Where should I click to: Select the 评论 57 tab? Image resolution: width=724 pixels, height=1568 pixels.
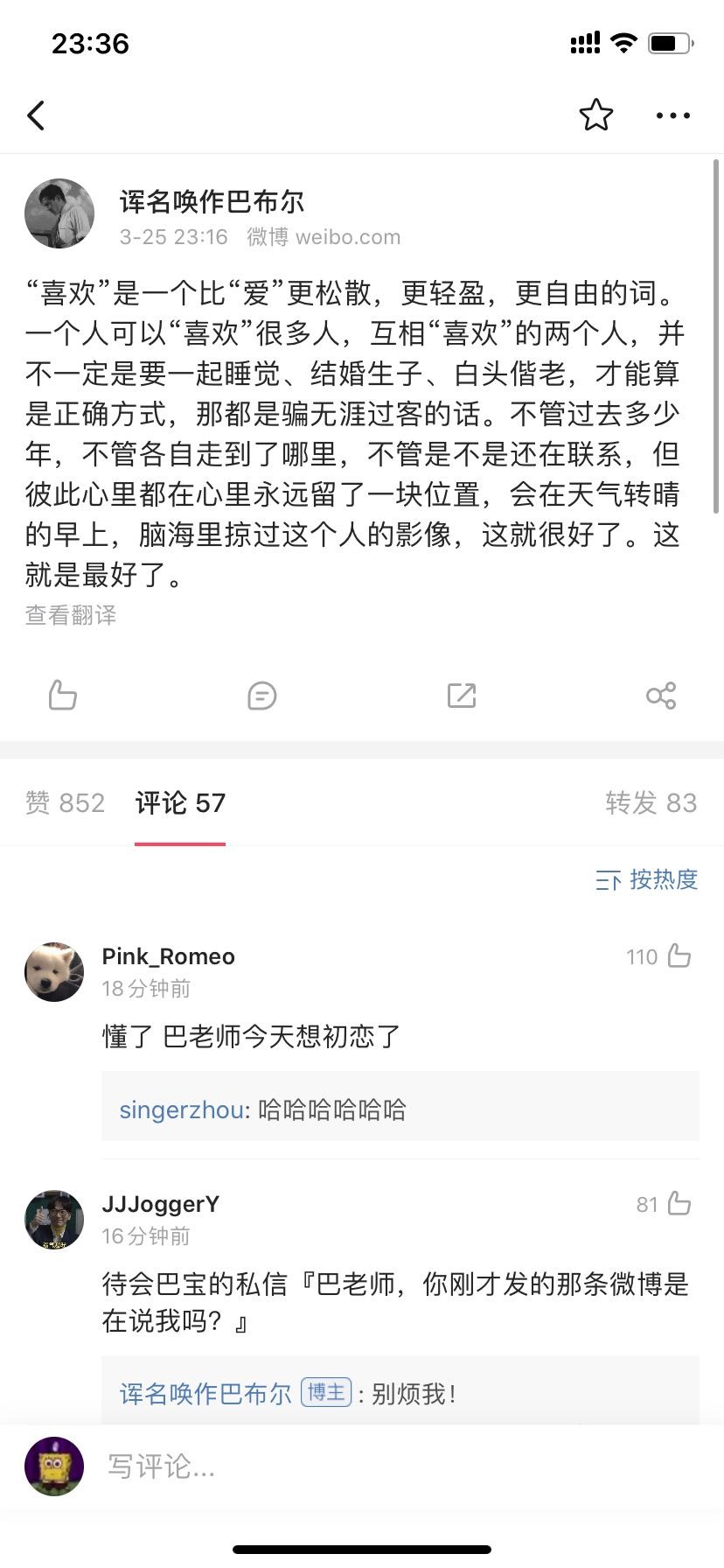point(180,802)
